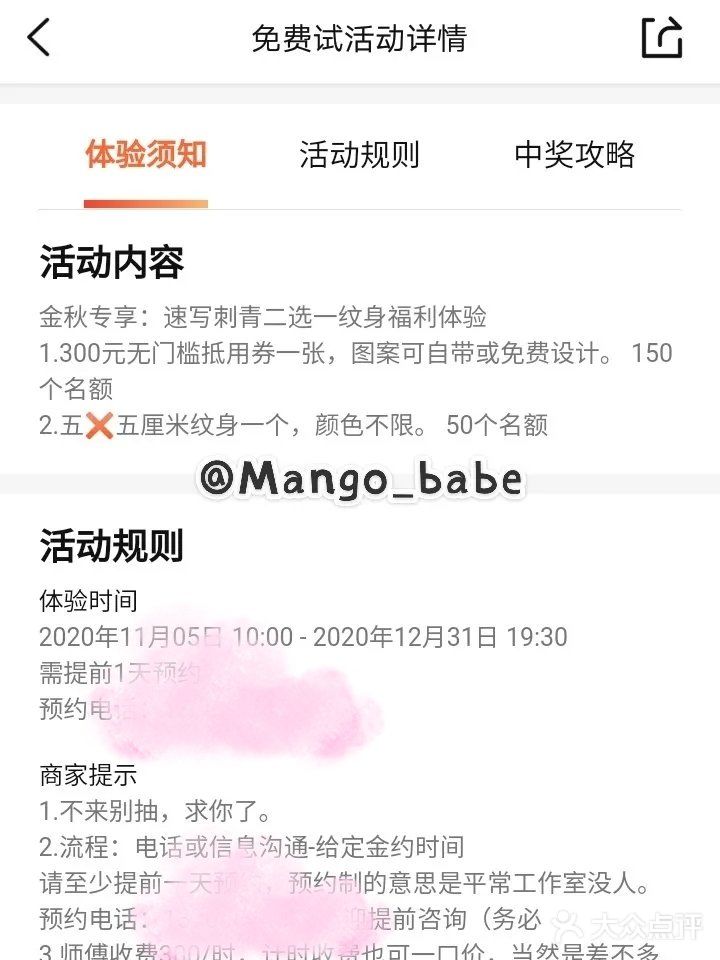
Task: Open the 中奖攻略 tab
Action: pyautogui.click(x=575, y=155)
